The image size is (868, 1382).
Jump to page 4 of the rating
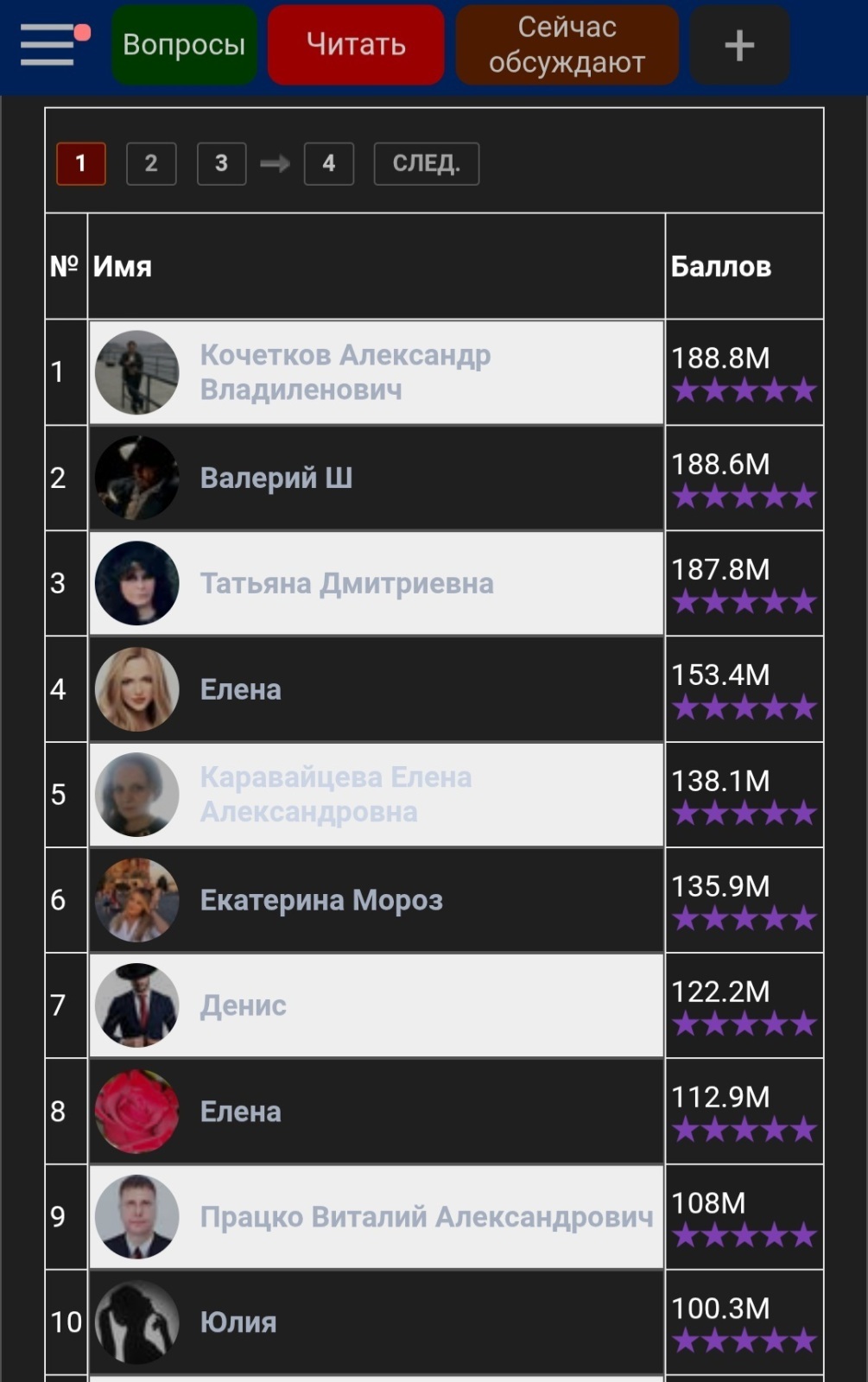pos(328,163)
